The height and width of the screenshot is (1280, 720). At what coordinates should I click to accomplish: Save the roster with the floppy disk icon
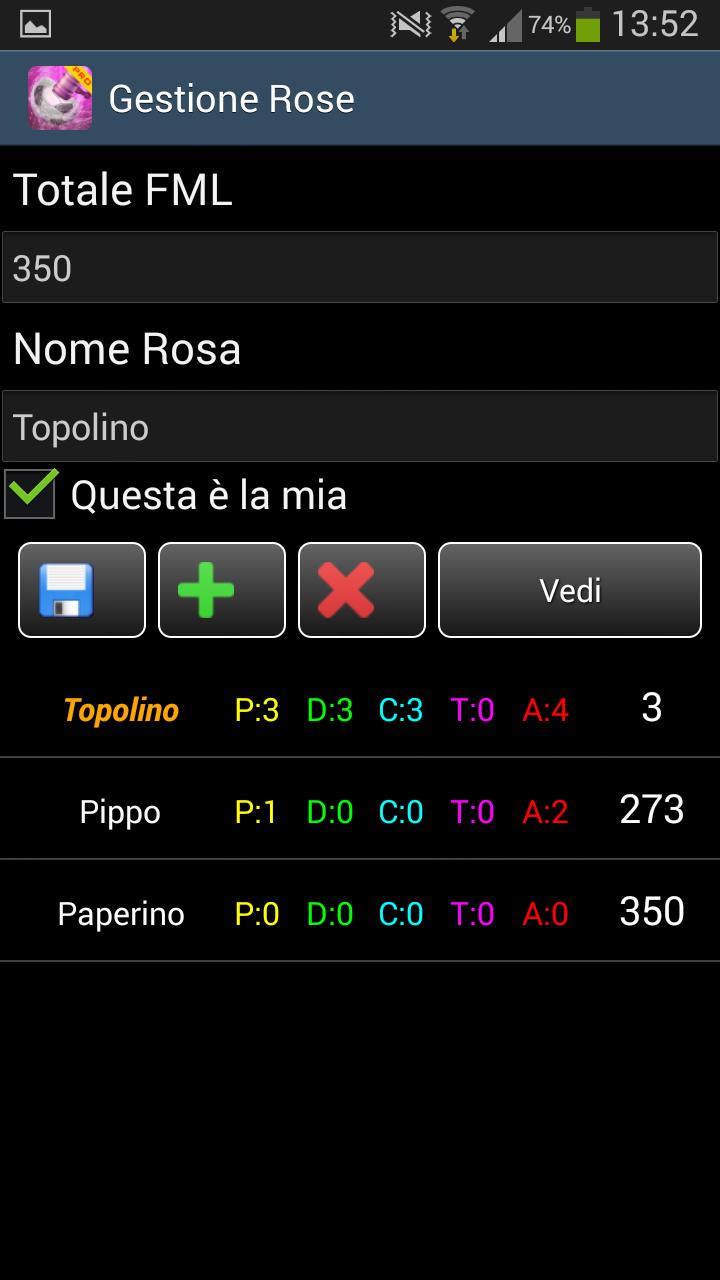click(80, 590)
